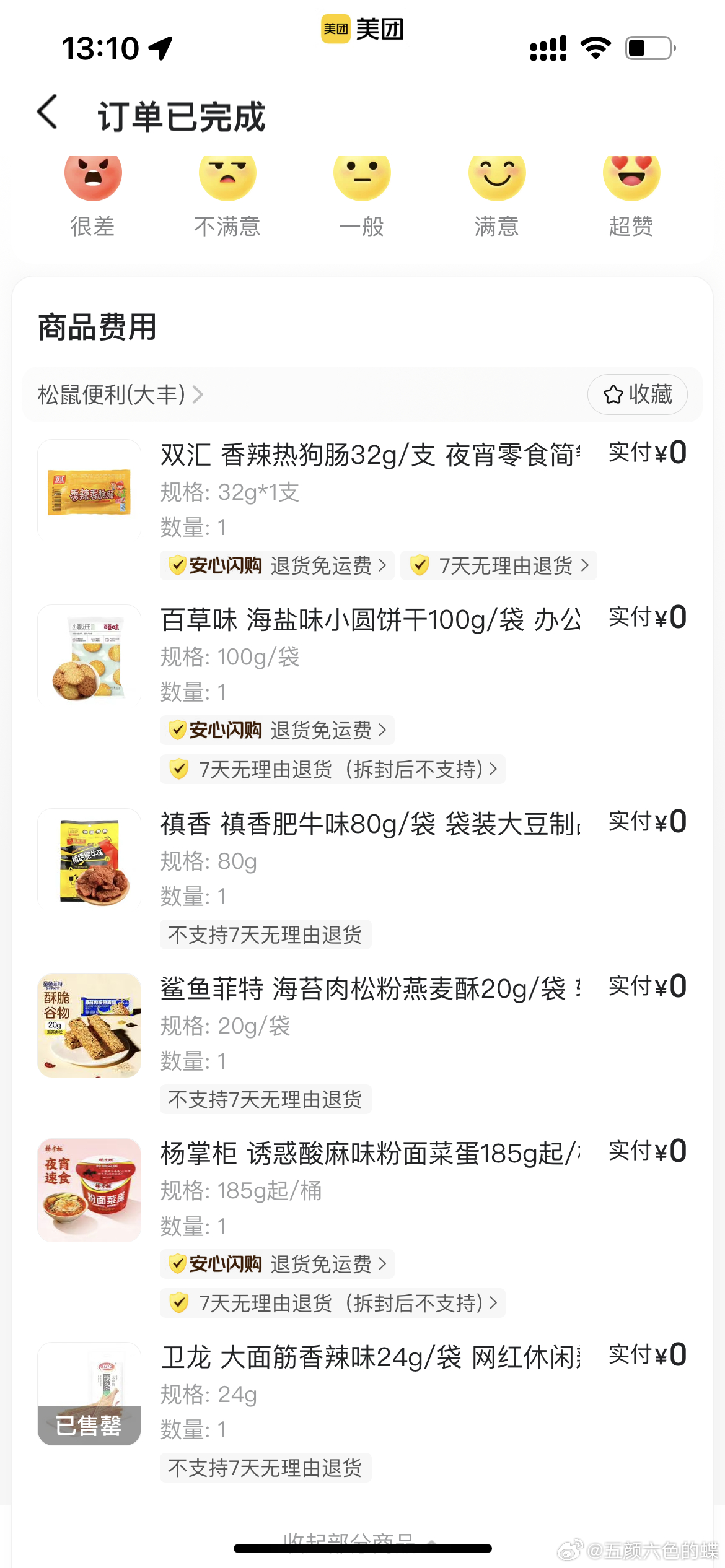Open the 杨掌柜 粉面菜蛋 product
This screenshot has width=725, height=1568.
(370, 1154)
